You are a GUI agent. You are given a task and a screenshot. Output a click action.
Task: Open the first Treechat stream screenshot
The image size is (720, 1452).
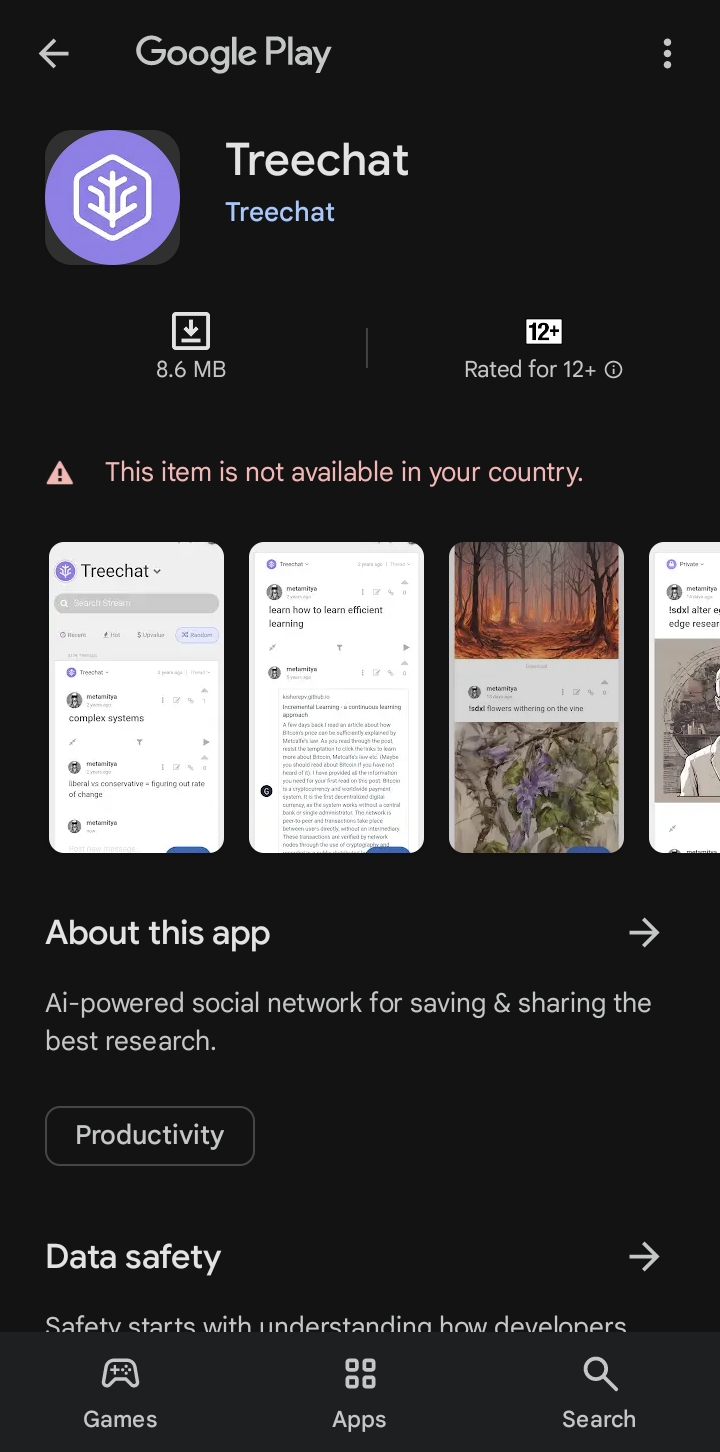point(136,697)
